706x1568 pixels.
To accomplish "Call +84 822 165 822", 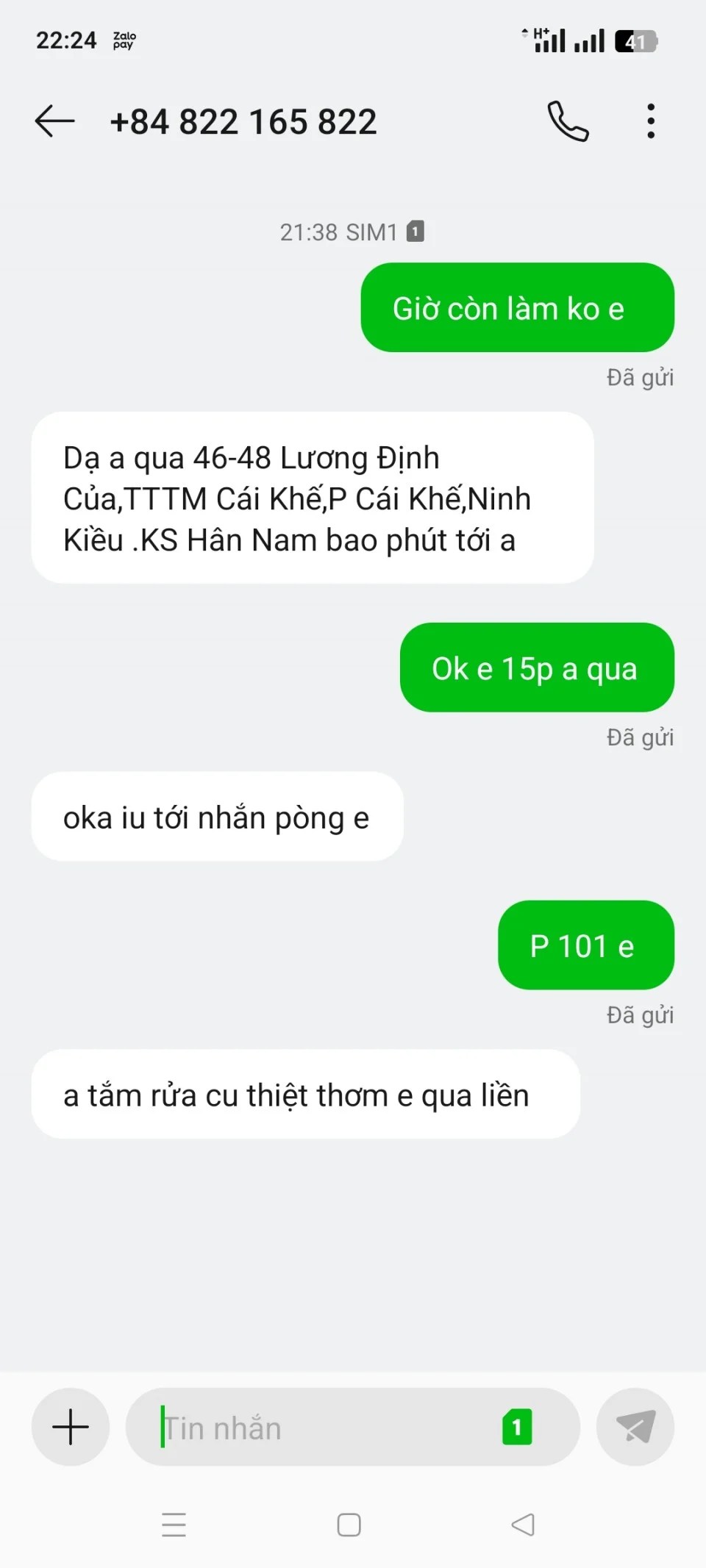I will (x=568, y=121).
